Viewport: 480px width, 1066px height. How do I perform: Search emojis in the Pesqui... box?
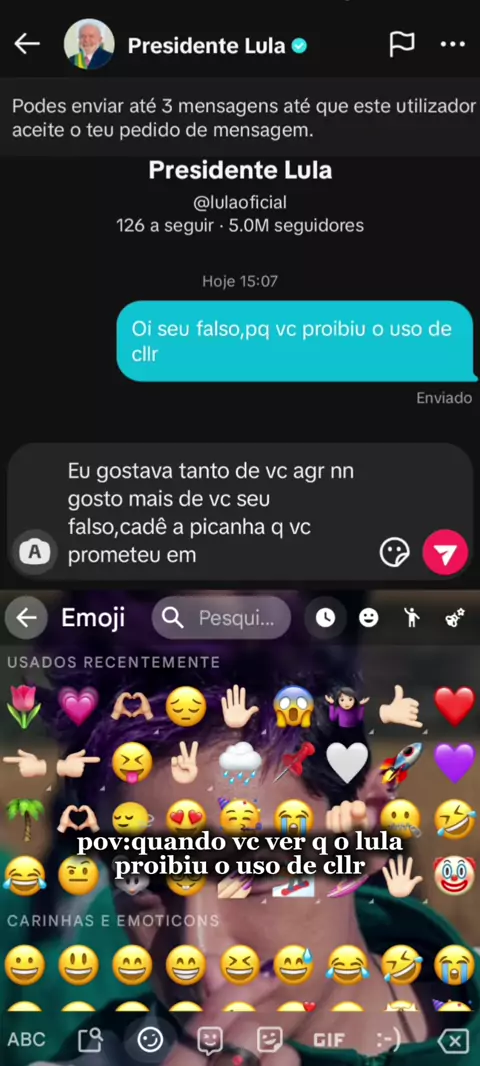[x=222, y=618]
